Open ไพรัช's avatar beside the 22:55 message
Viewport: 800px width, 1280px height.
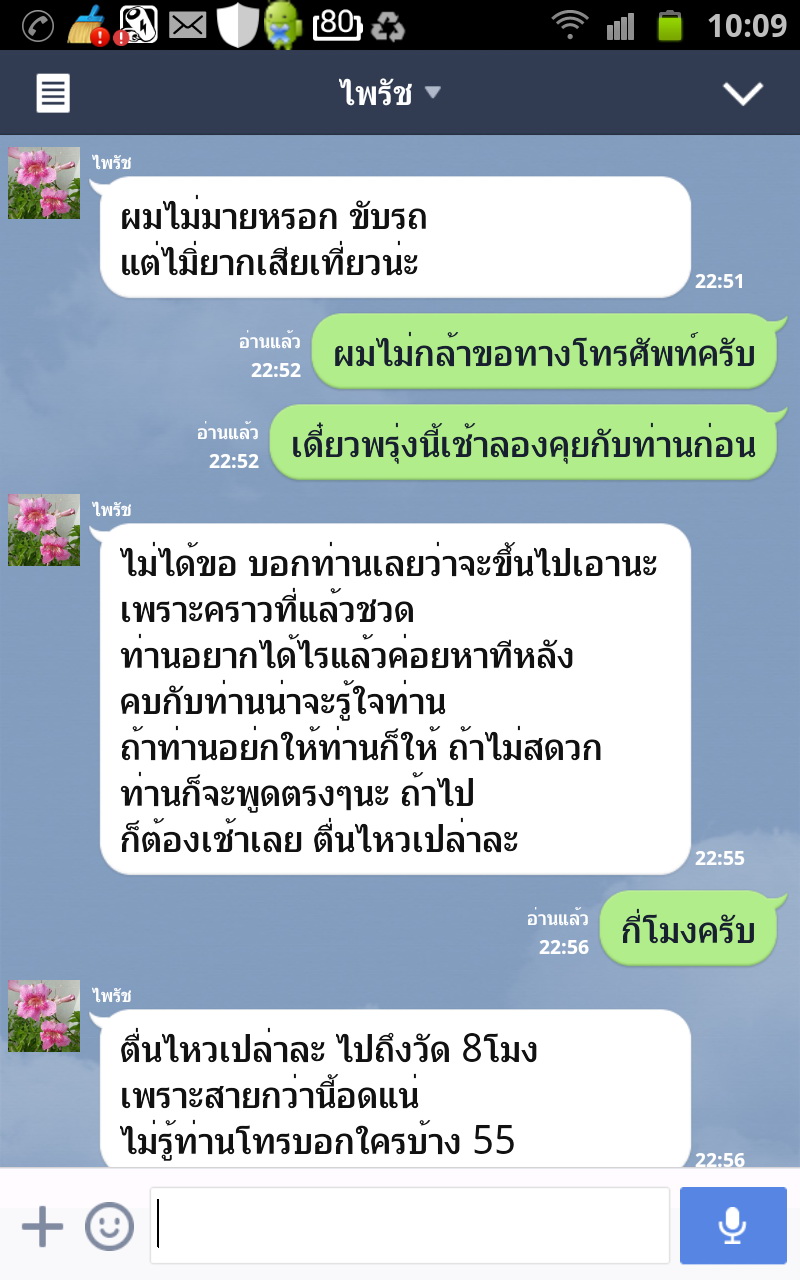point(44,530)
